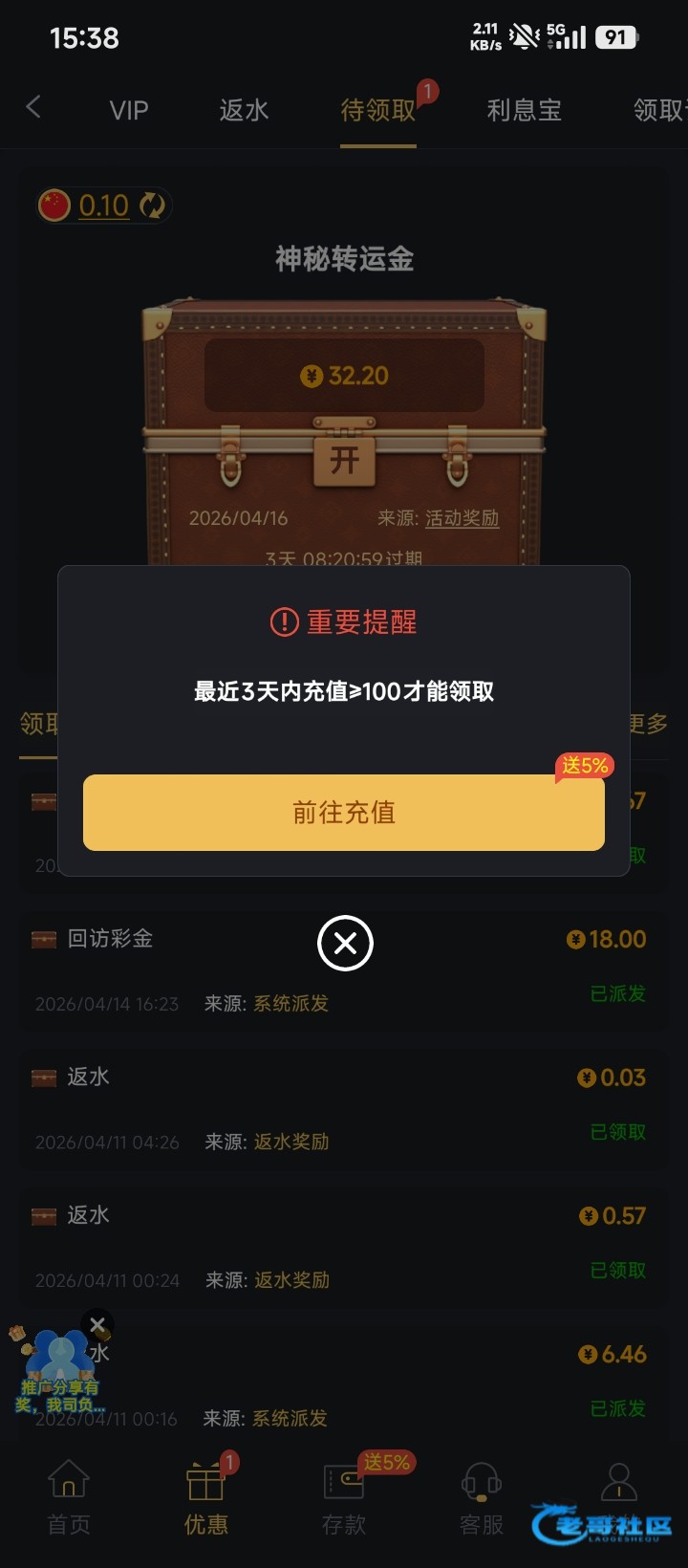The height and width of the screenshot is (1568, 688).
Task: Open the 返水 top tab
Action: click(x=244, y=111)
